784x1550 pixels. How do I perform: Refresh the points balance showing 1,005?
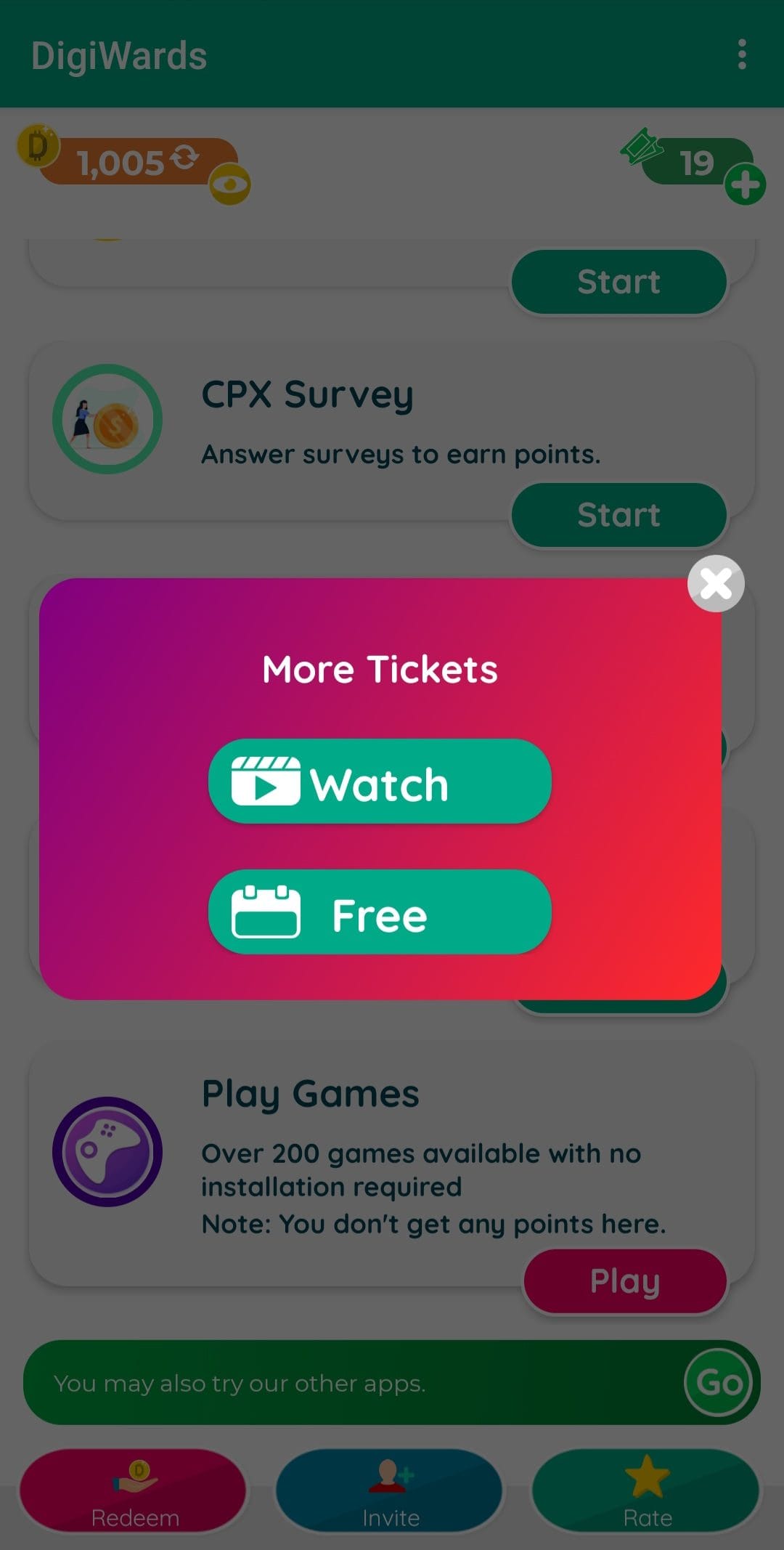[185, 157]
